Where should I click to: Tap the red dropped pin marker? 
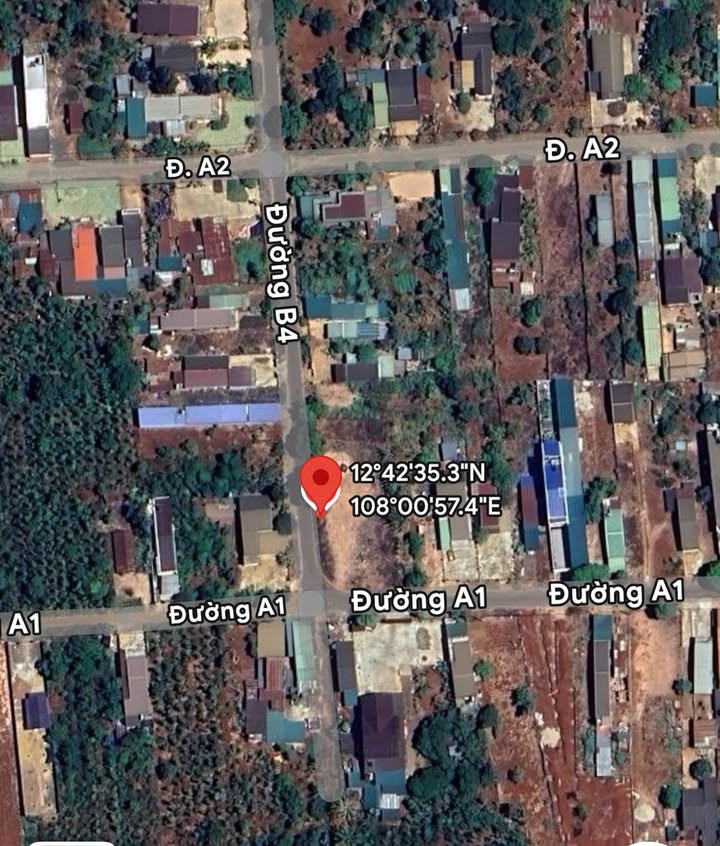(321, 481)
